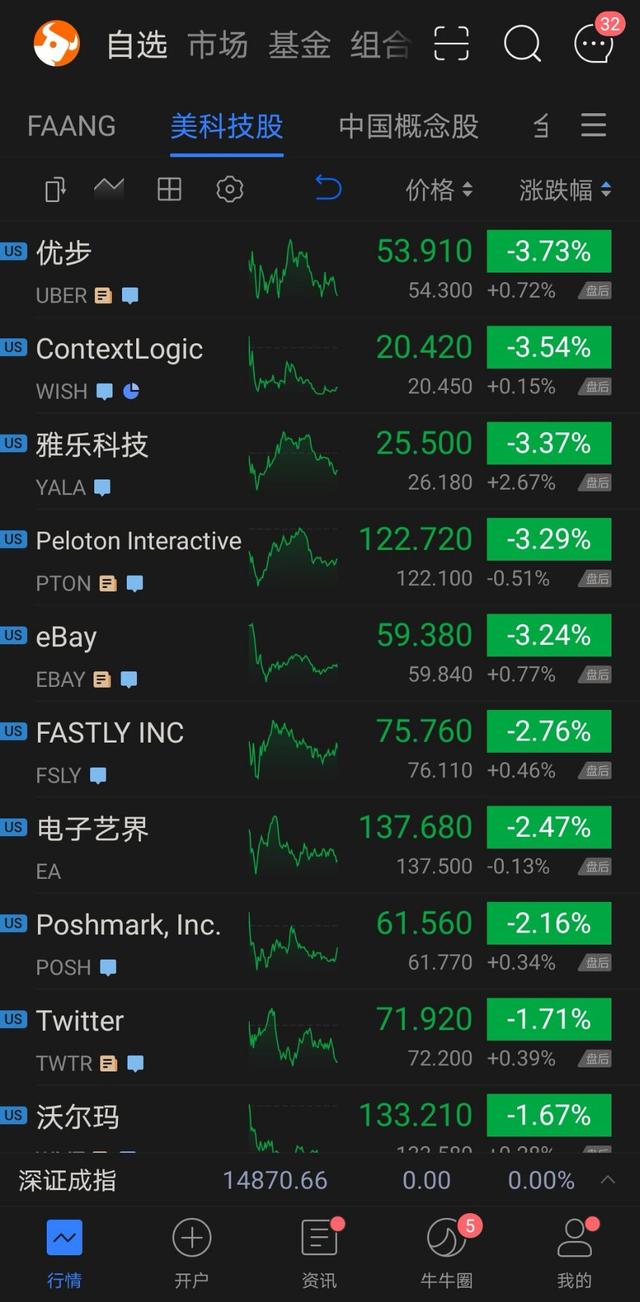The height and width of the screenshot is (1302, 640).
Task: Open watchlist settings gear icon
Action: [230, 189]
